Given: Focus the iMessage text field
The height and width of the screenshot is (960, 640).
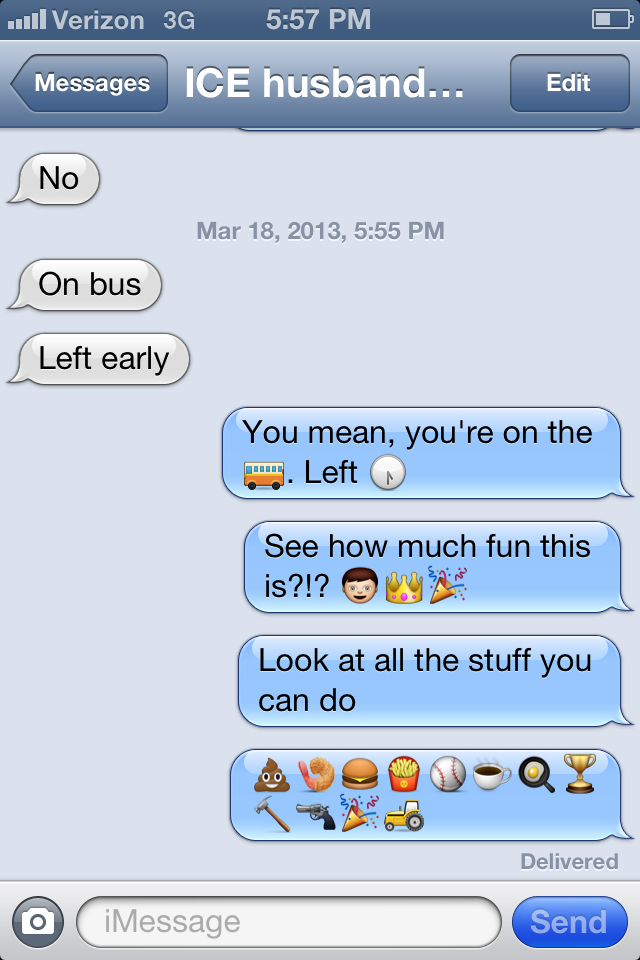Looking at the screenshot, I should click(x=288, y=921).
